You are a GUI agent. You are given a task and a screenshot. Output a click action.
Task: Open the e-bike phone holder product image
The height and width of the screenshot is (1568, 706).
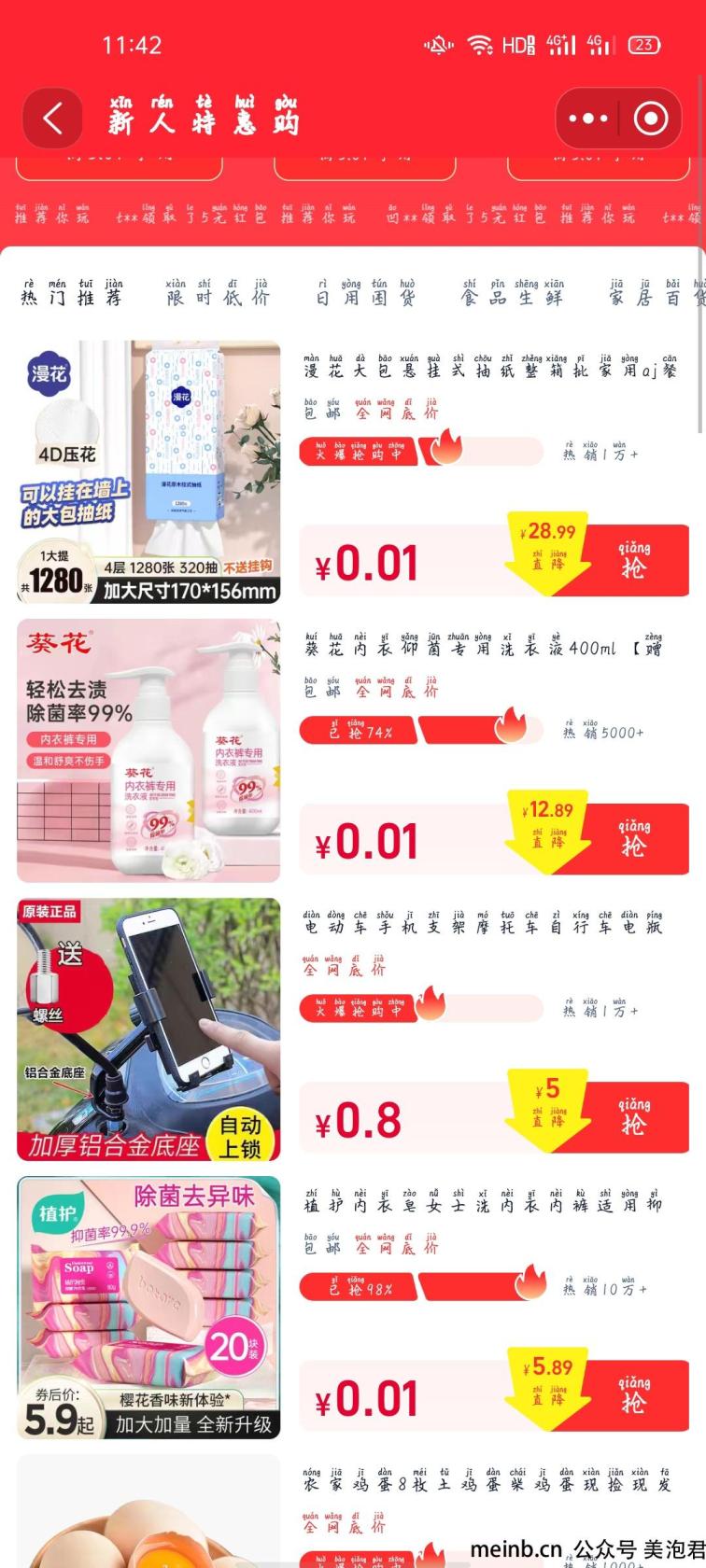(x=148, y=1029)
